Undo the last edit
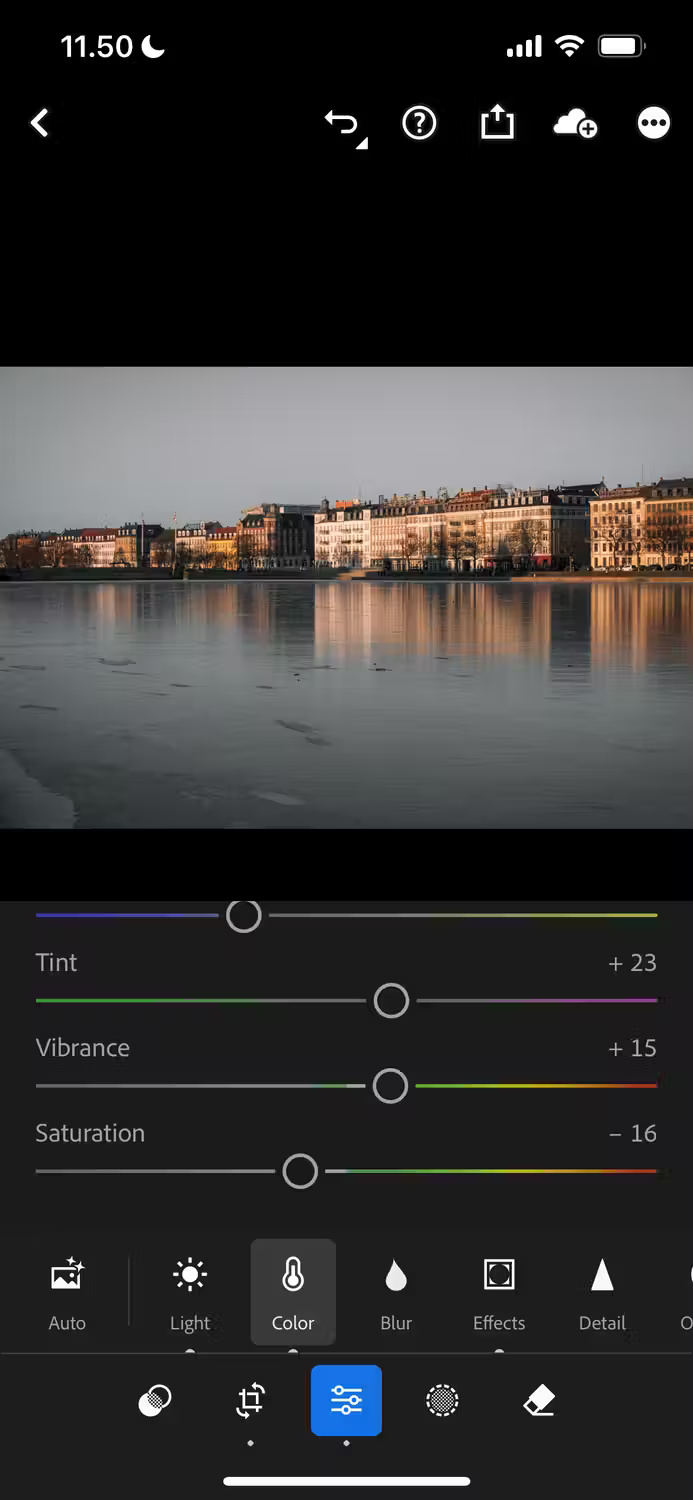This screenshot has width=693, height=1500. 343,125
